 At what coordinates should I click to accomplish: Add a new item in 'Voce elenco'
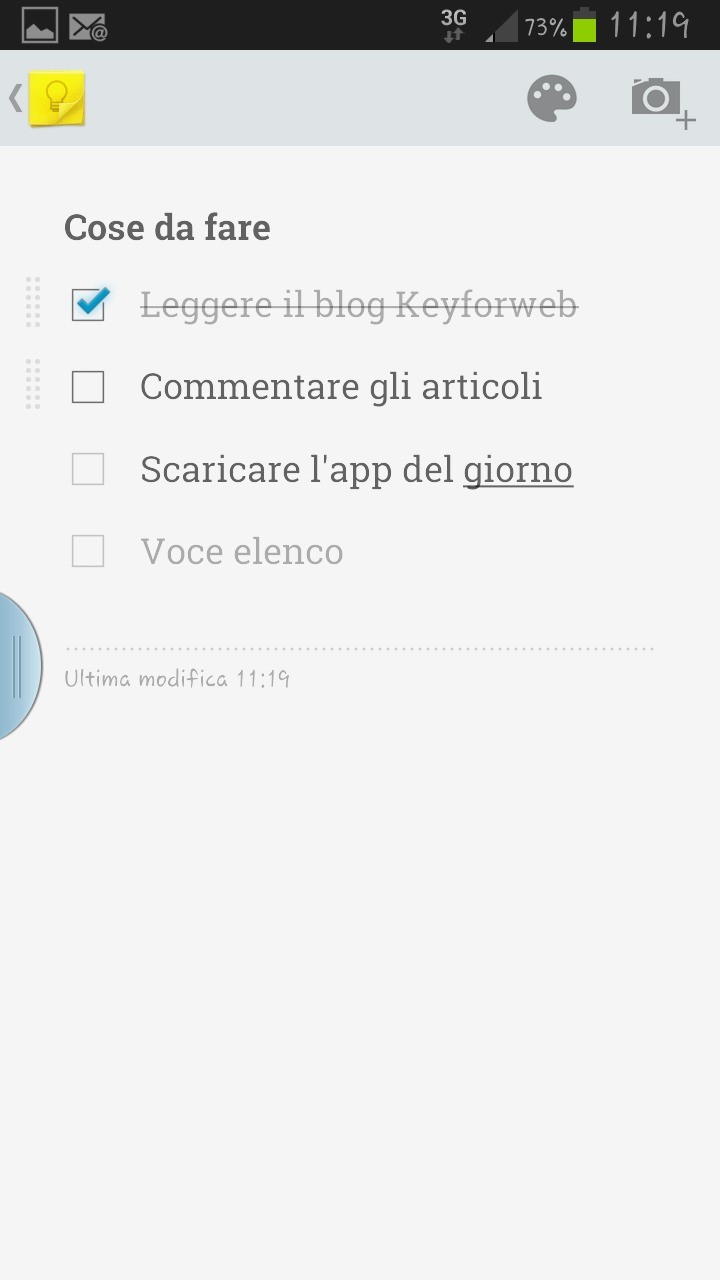pos(242,551)
